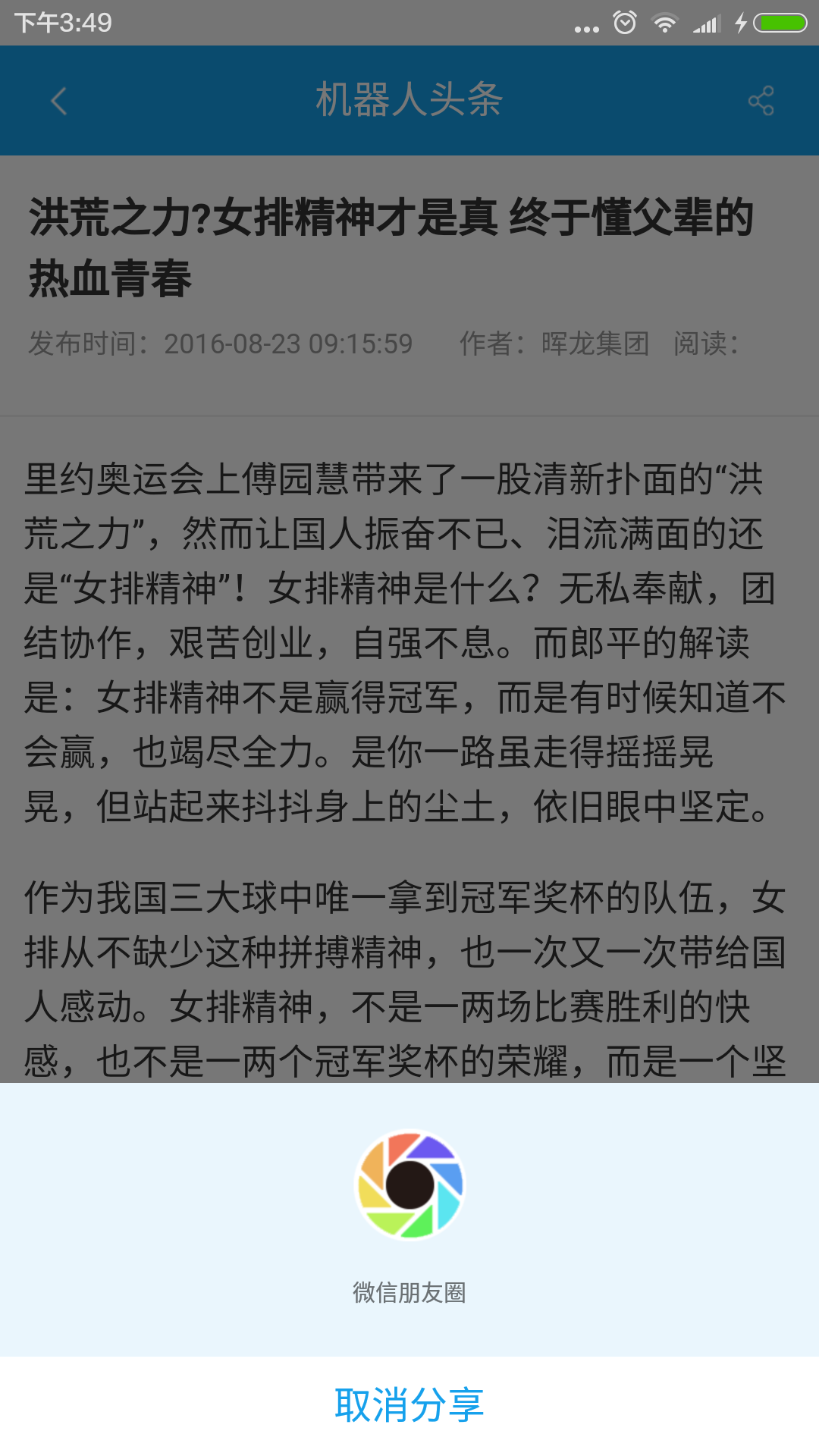Tap the battery indicator in the status bar

click(x=778, y=25)
